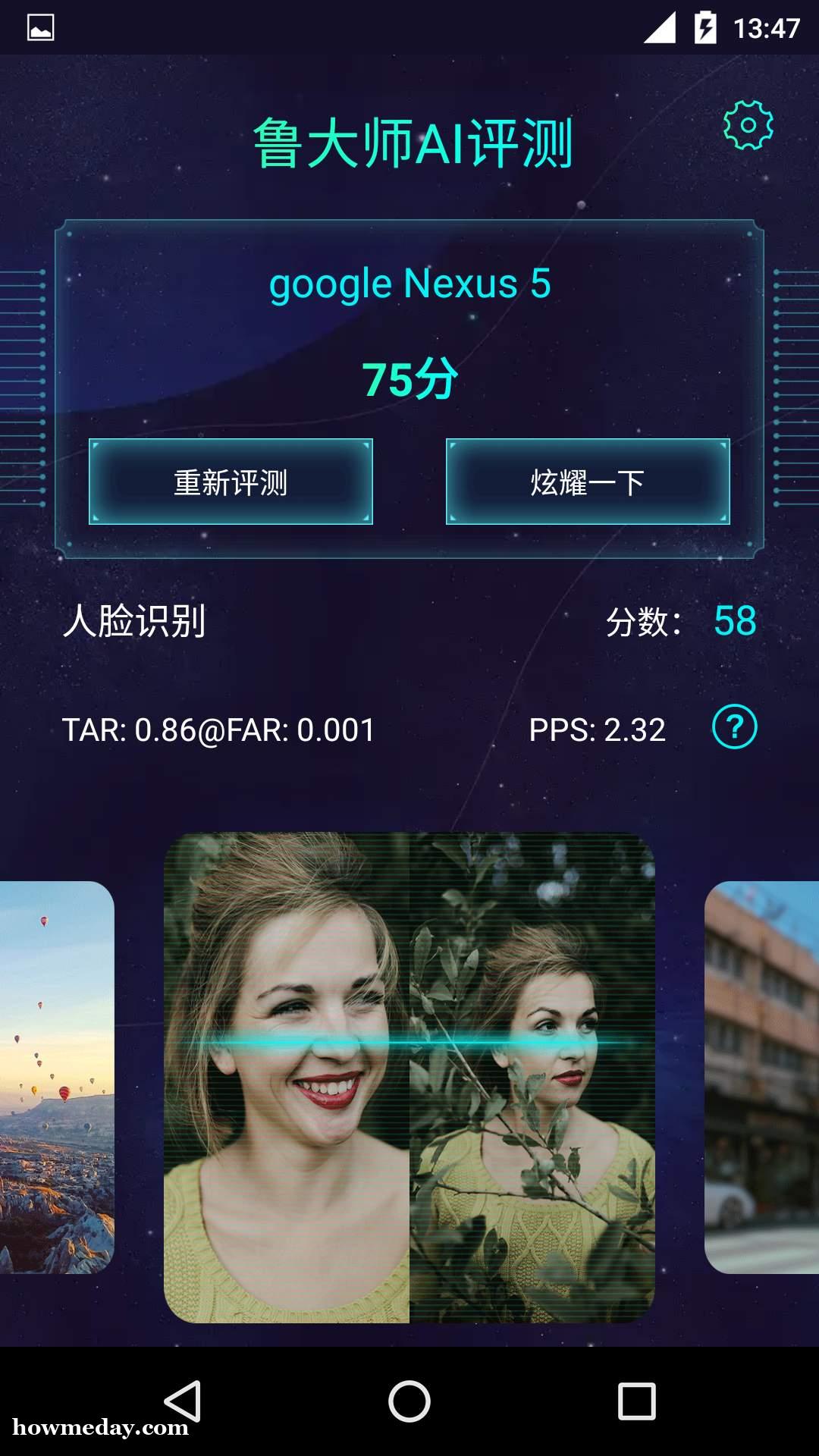Image resolution: width=819 pixels, height=1456 pixels.
Task: Select the face recognition photo card
Action: point(409,1078)
